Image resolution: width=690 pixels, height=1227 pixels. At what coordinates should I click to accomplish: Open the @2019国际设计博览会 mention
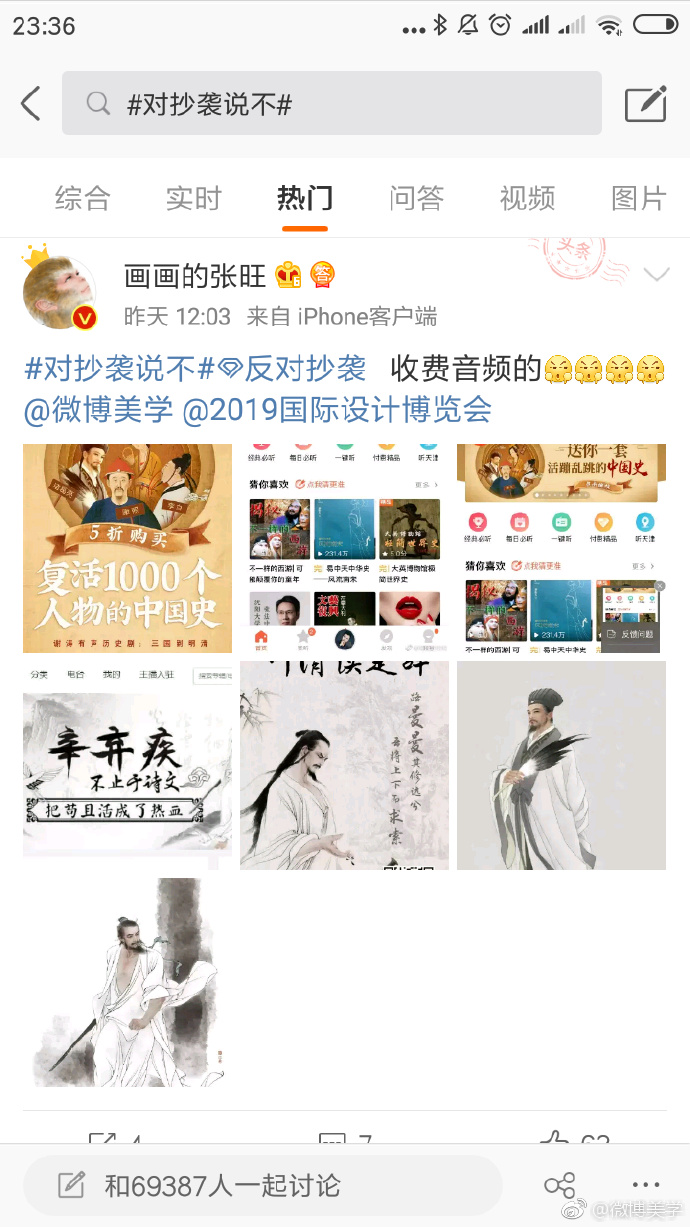coord(338,409)
